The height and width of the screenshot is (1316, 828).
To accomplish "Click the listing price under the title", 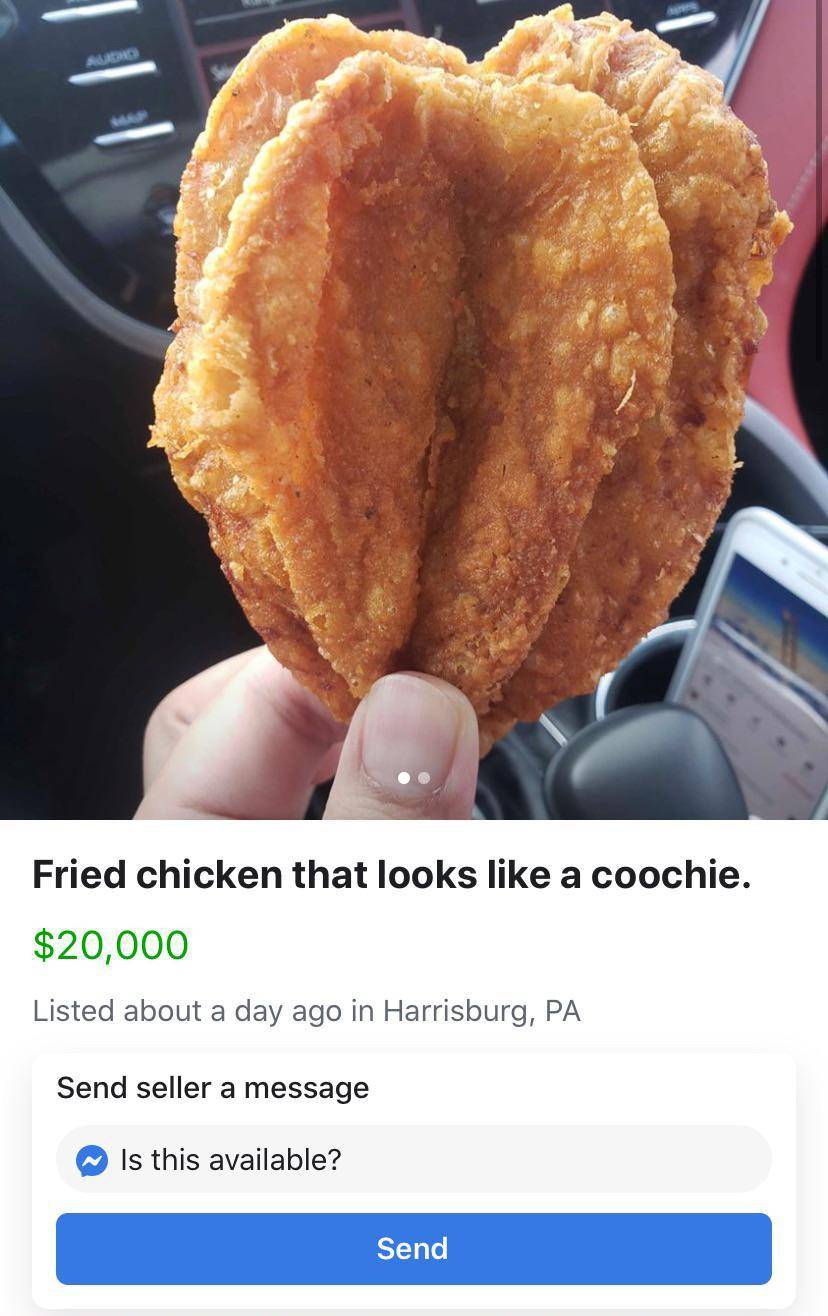I will coord(110,945).
